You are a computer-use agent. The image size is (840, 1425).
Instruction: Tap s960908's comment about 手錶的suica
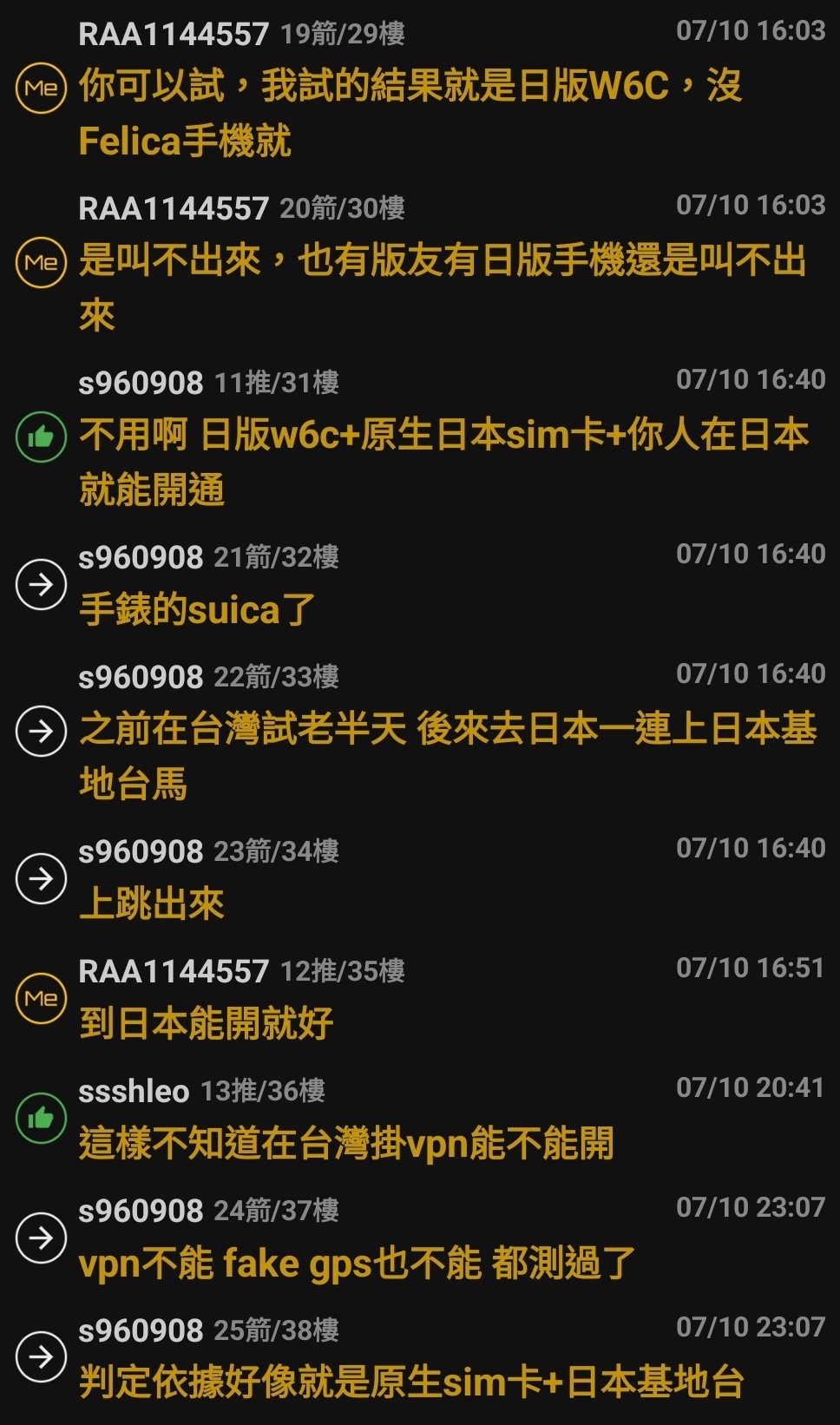[420, 586]
